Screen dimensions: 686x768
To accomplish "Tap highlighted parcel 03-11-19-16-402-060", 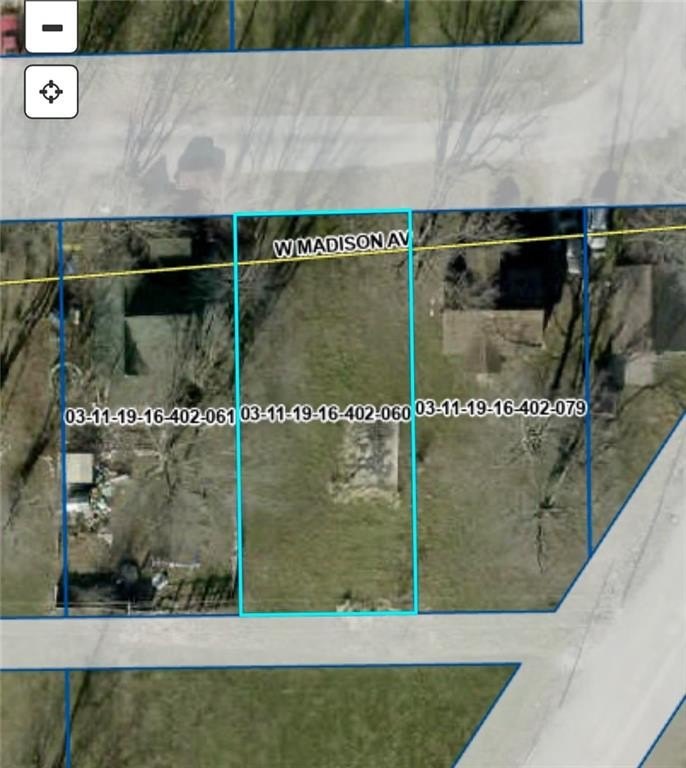I will pyautogui.click(x=326, y=413).
